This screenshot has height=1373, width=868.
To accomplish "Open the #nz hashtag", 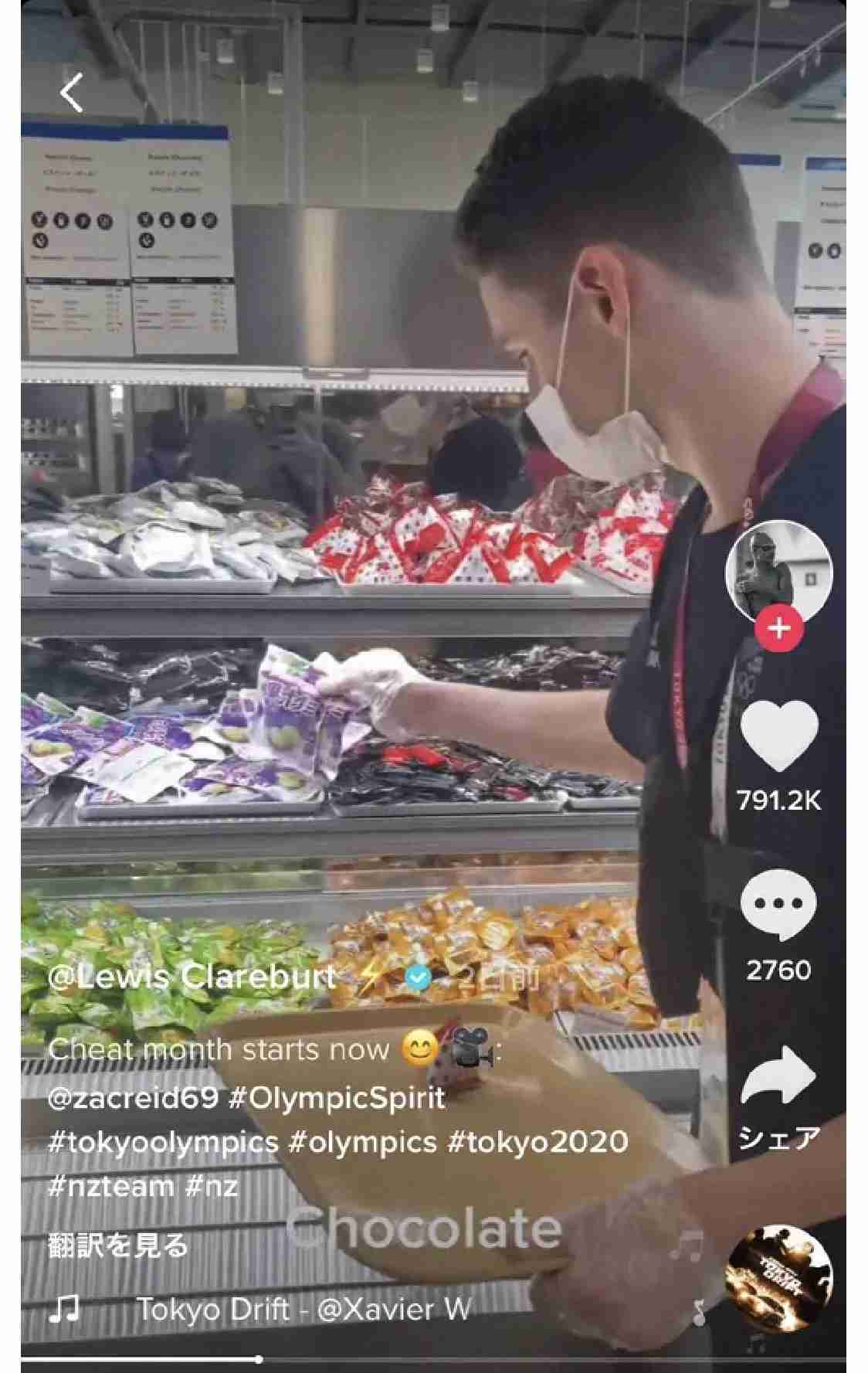I will tap(211, 1185).
